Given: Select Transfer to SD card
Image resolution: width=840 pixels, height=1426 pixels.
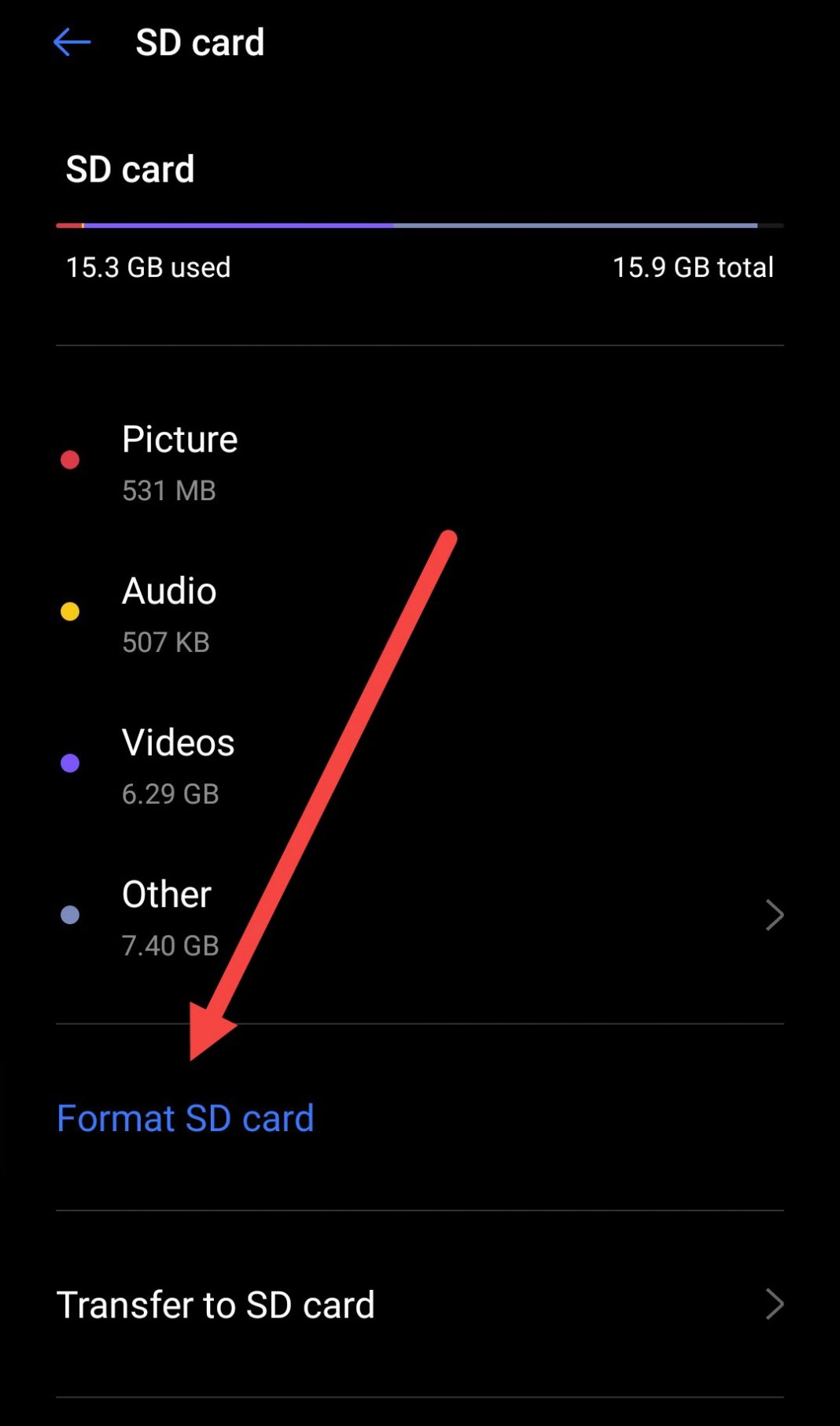Looking at the screenshot, I should pyautogui.click(x=217, y=1304).
